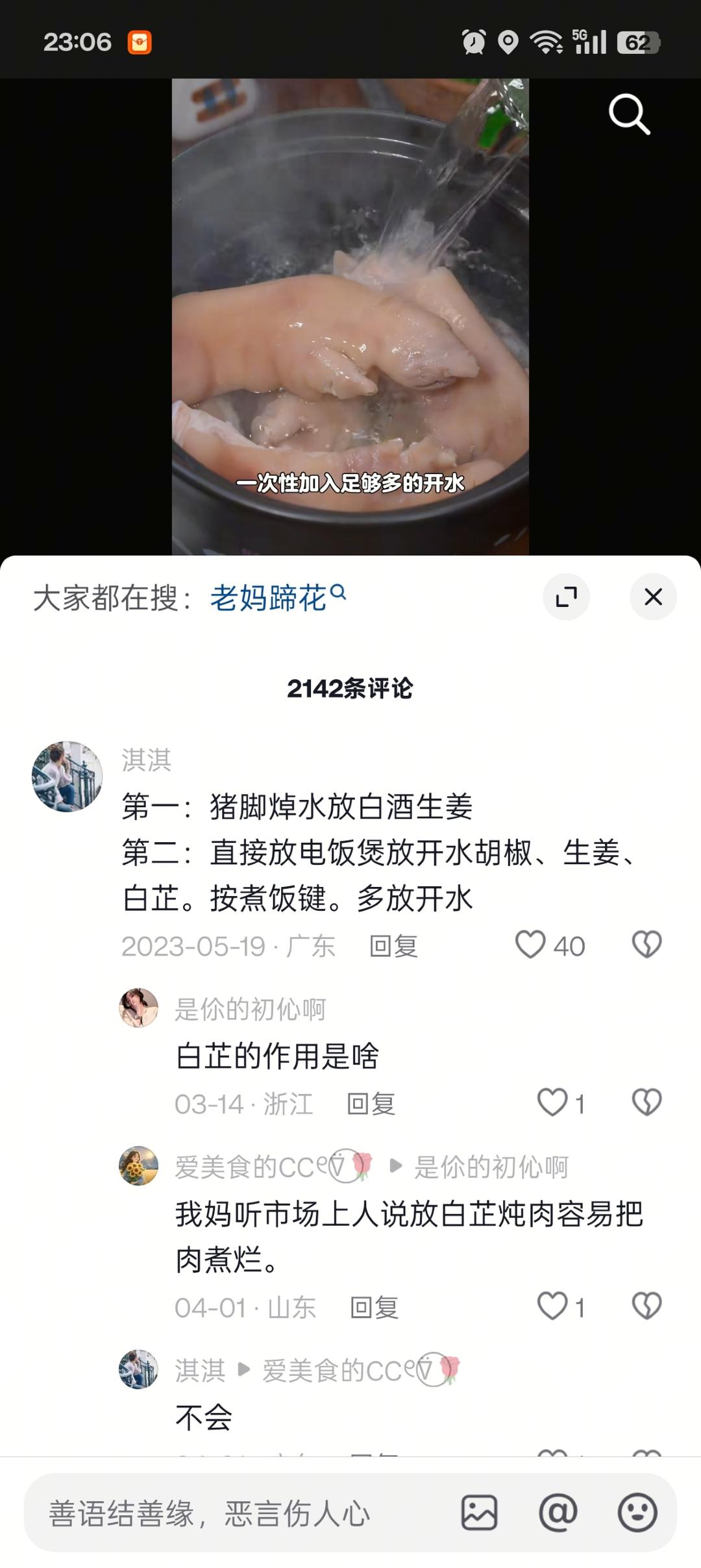
Task: Reply to 淇淇's 2023-05-19 comment
Action: point(393,946)
